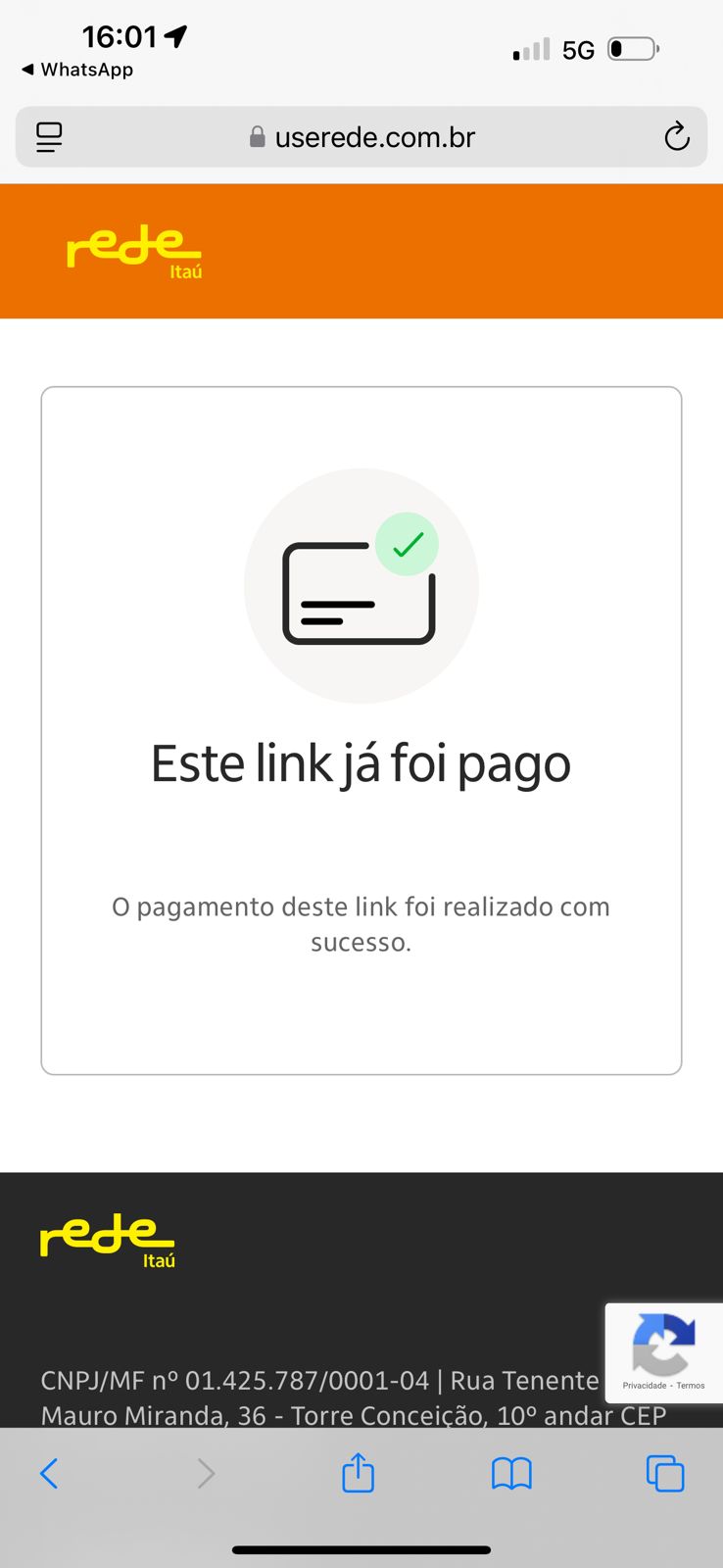Tap the grayed forward navigation arrow
The height and width of the screenshot is (1568, 723).
click(205, 1473)
